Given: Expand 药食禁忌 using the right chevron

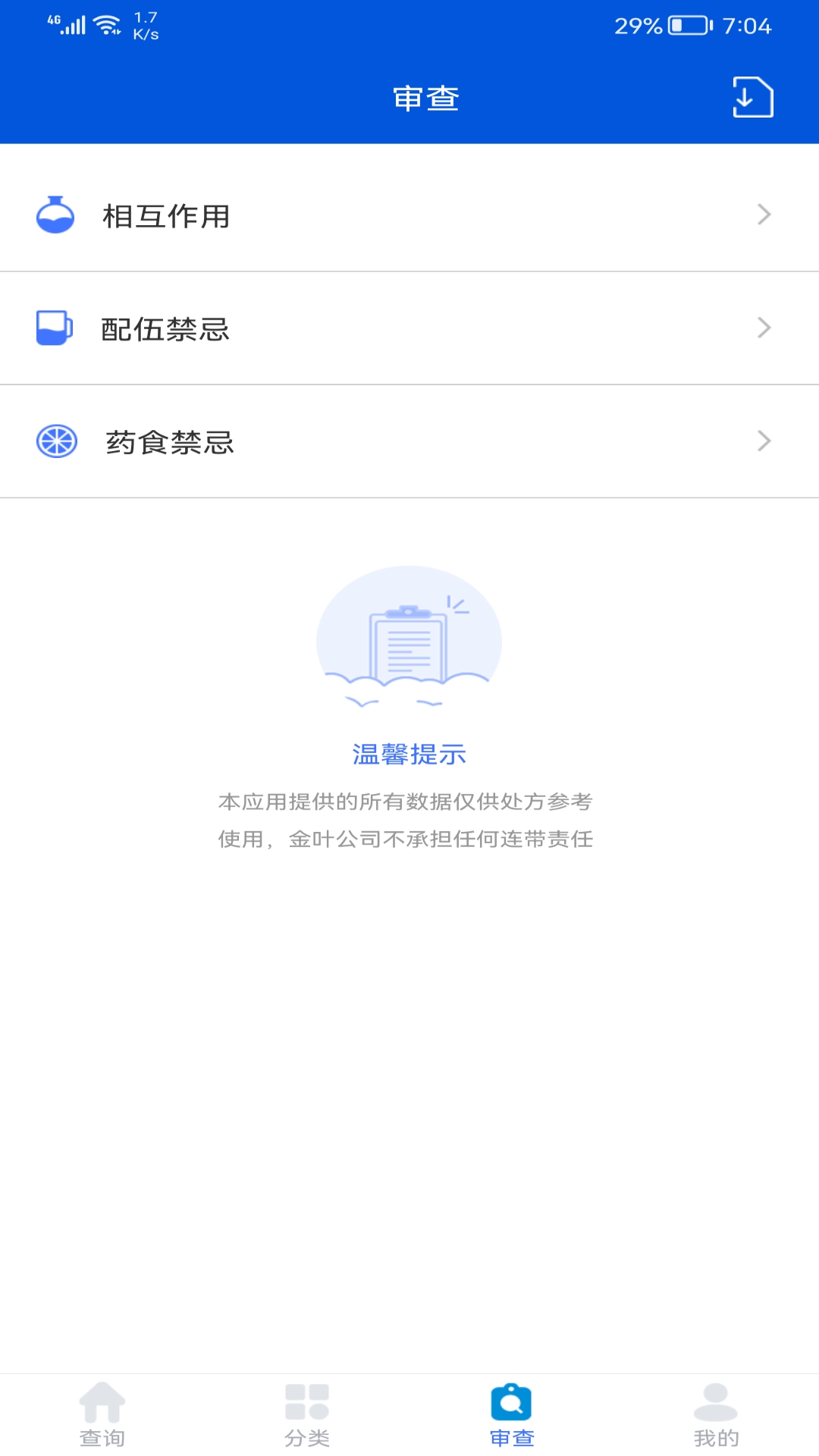Looking at the screenshot, I should click(765, 442).
